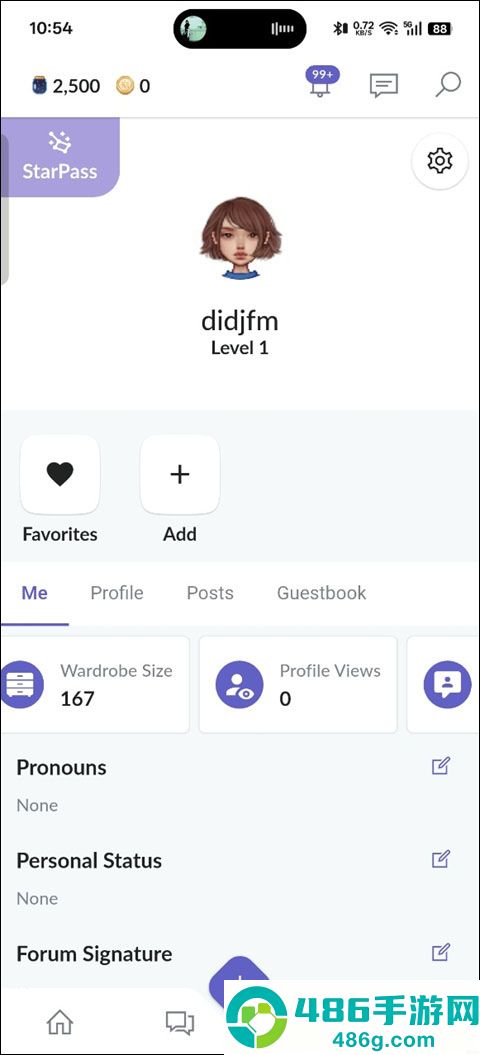Open the notifications bell with 99+ badge
480x1055 pixels.
point(322,83)
